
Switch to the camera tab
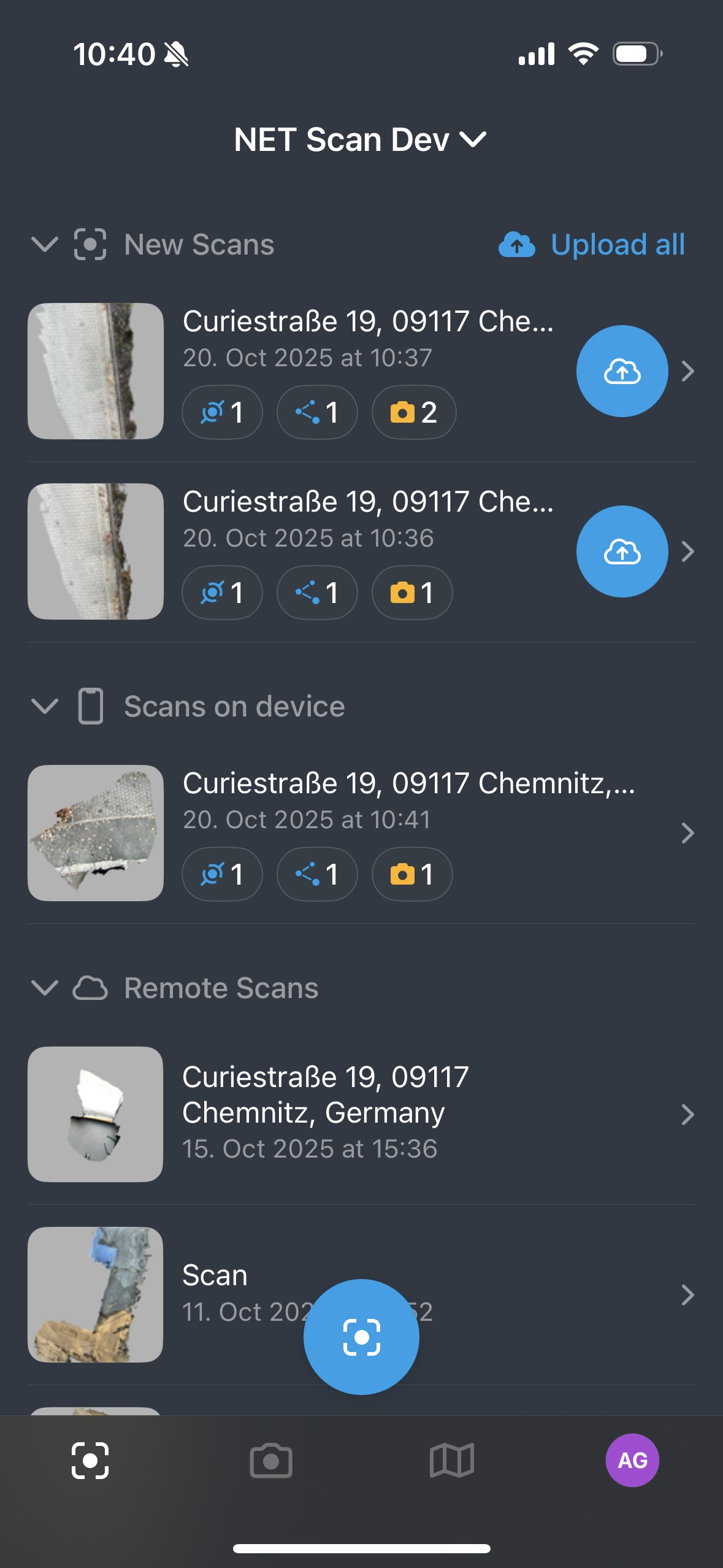(x=271, y=1461)
